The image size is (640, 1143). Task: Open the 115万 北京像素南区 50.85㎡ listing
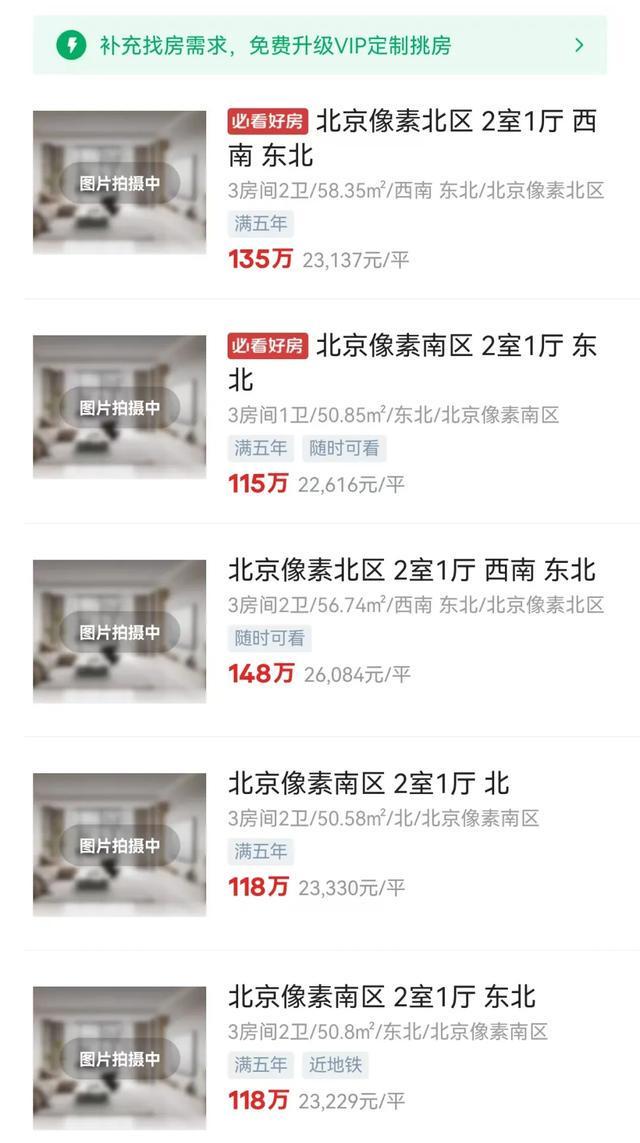410,362
